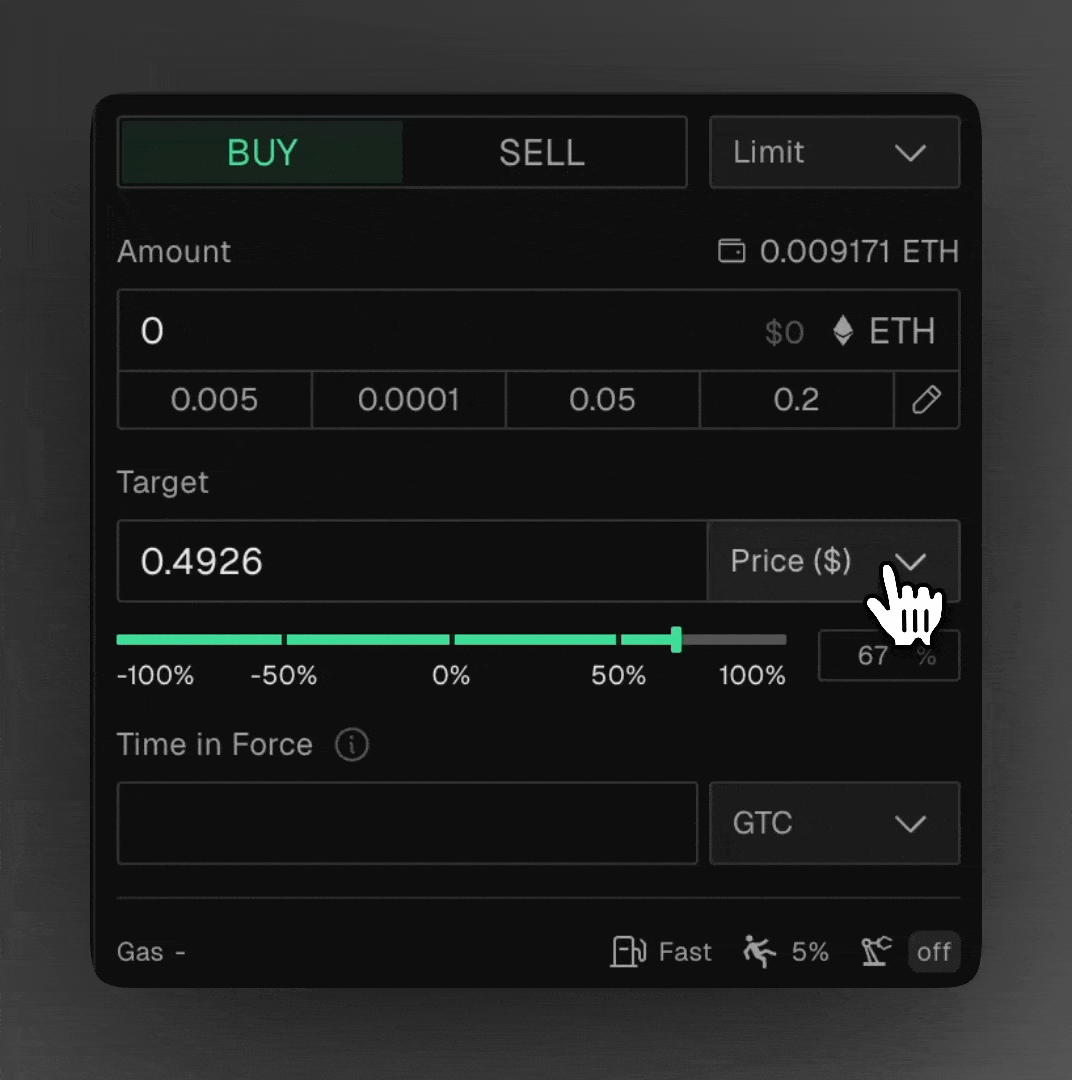
Task: Adjust the 5% slippage setting
Action: (787, 952)
